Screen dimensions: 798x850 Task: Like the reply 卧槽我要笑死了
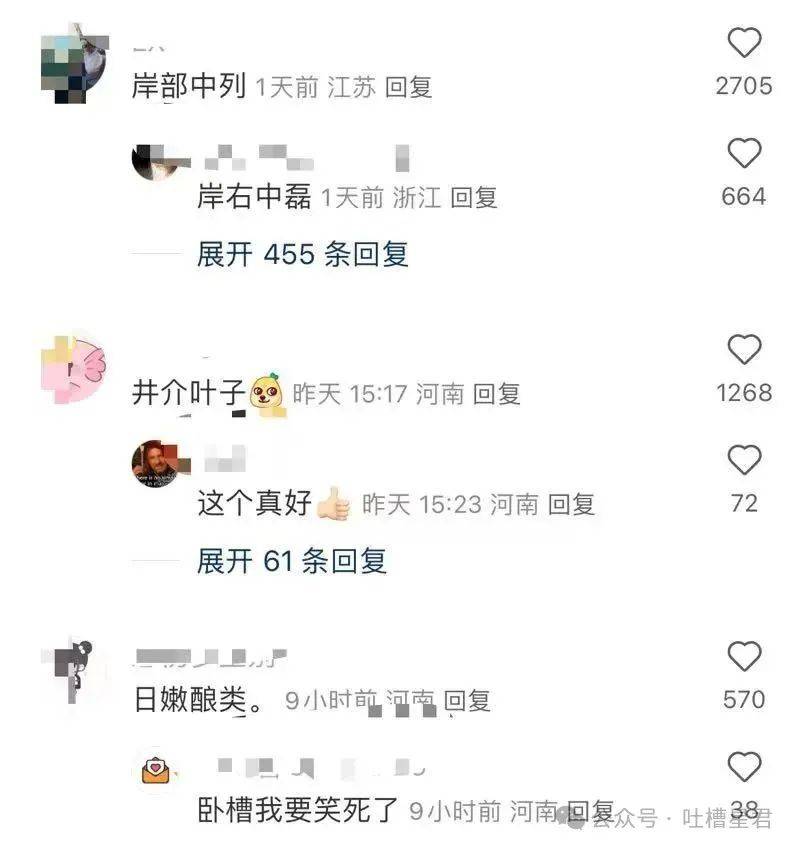pyautogui.click(x=744, y=767)
